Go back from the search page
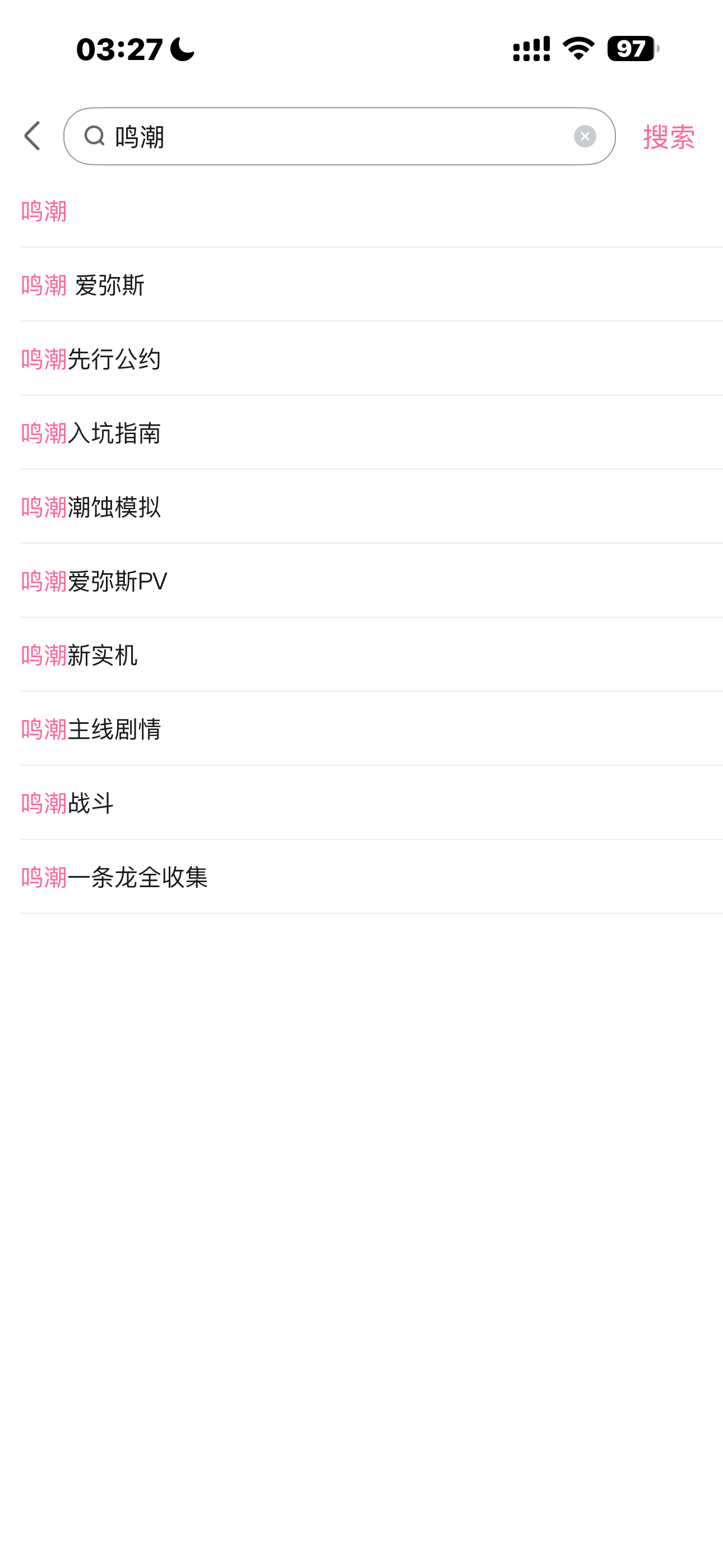Screen dimensions: 723x1568 coord(33,136)
